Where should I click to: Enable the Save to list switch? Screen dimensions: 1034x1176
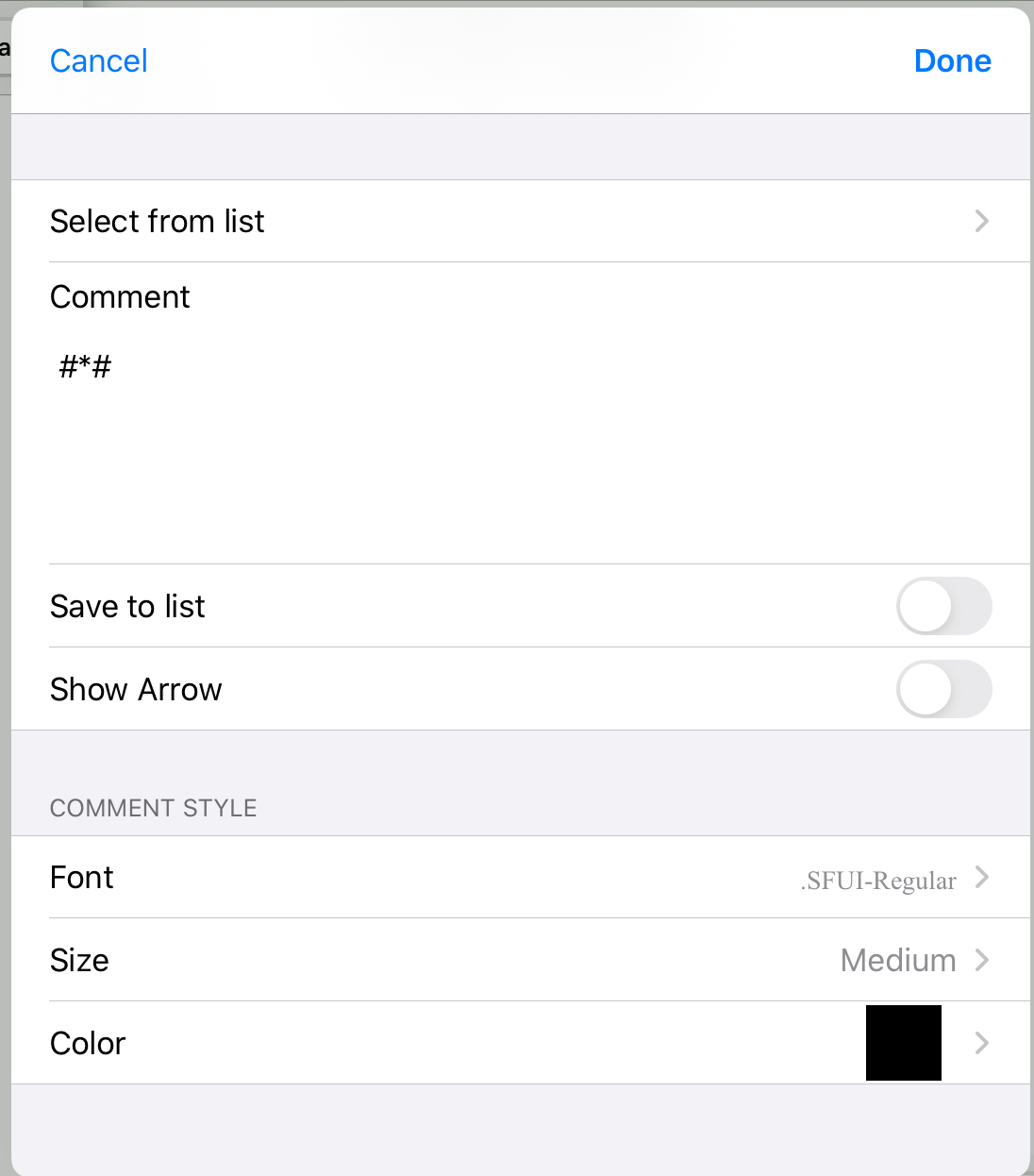[x=942, y=606]
